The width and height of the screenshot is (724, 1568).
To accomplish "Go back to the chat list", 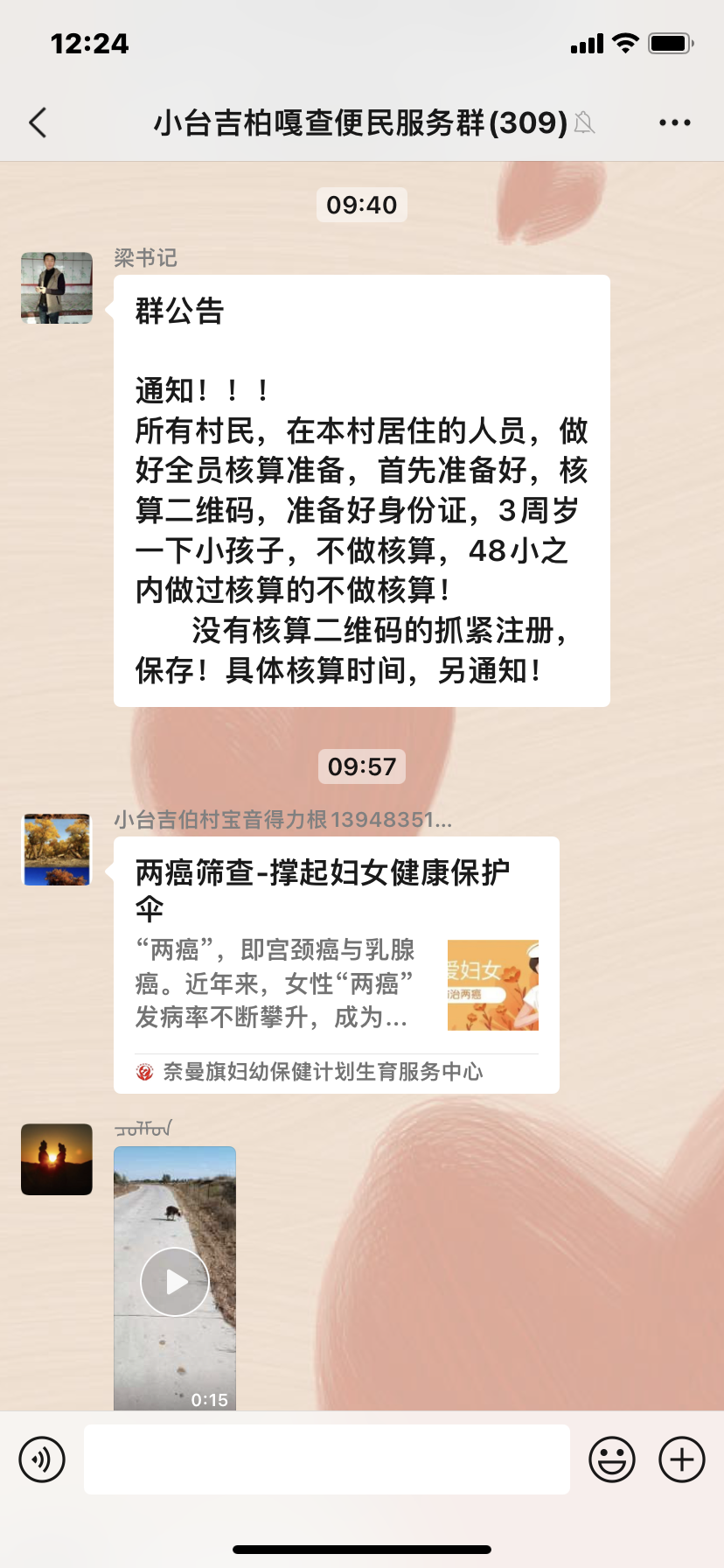I will pos(38,122).
